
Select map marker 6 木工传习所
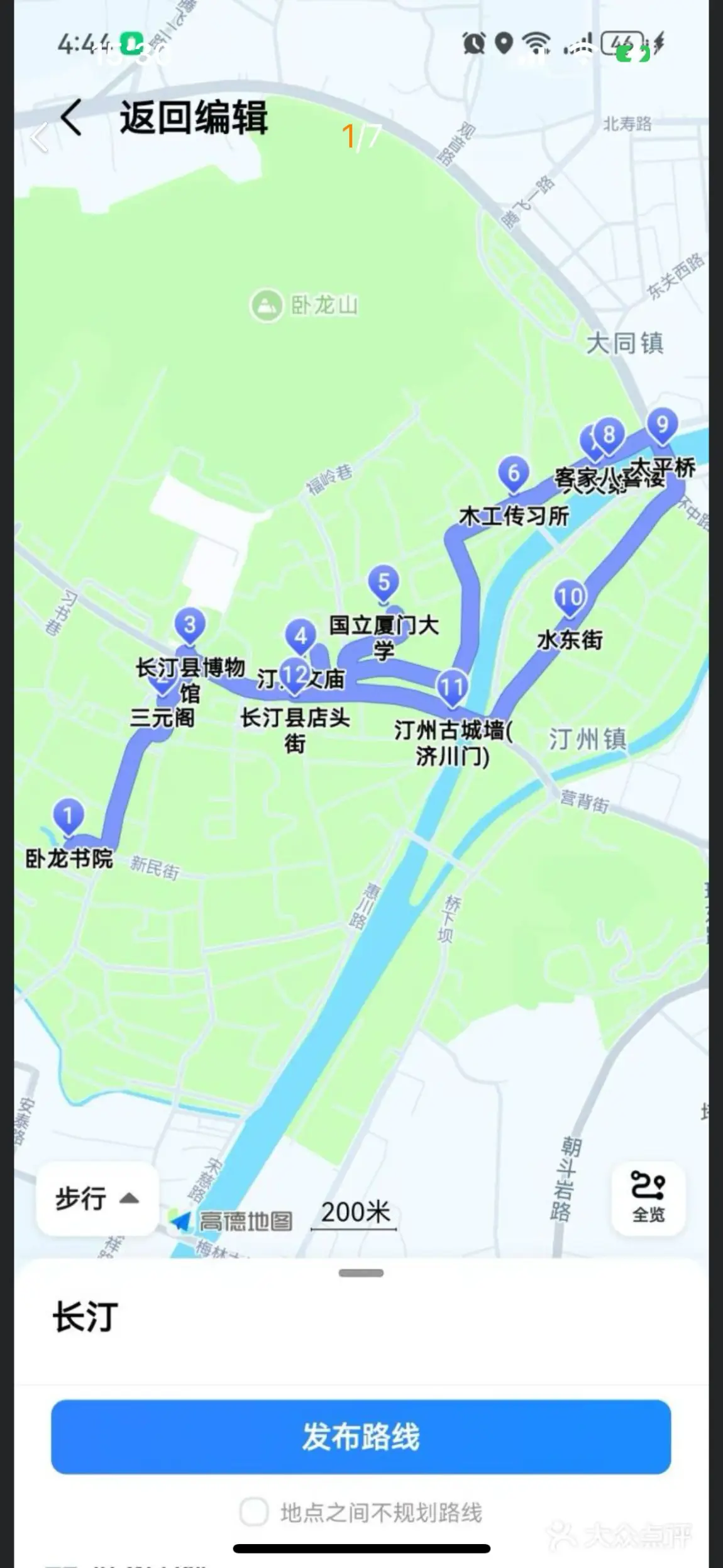514,474
